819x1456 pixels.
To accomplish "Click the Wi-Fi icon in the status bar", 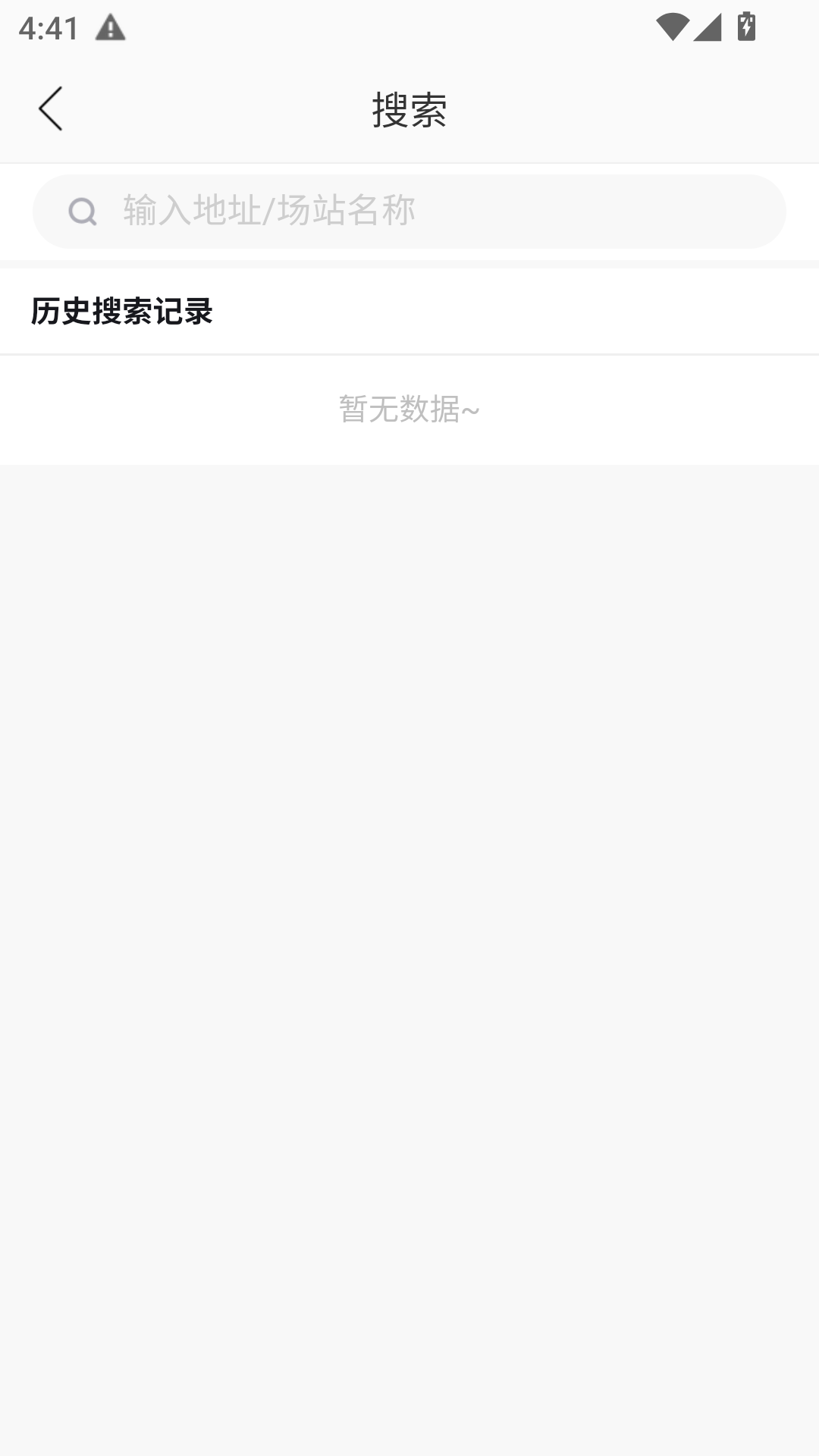I will [x=671, y=25].
